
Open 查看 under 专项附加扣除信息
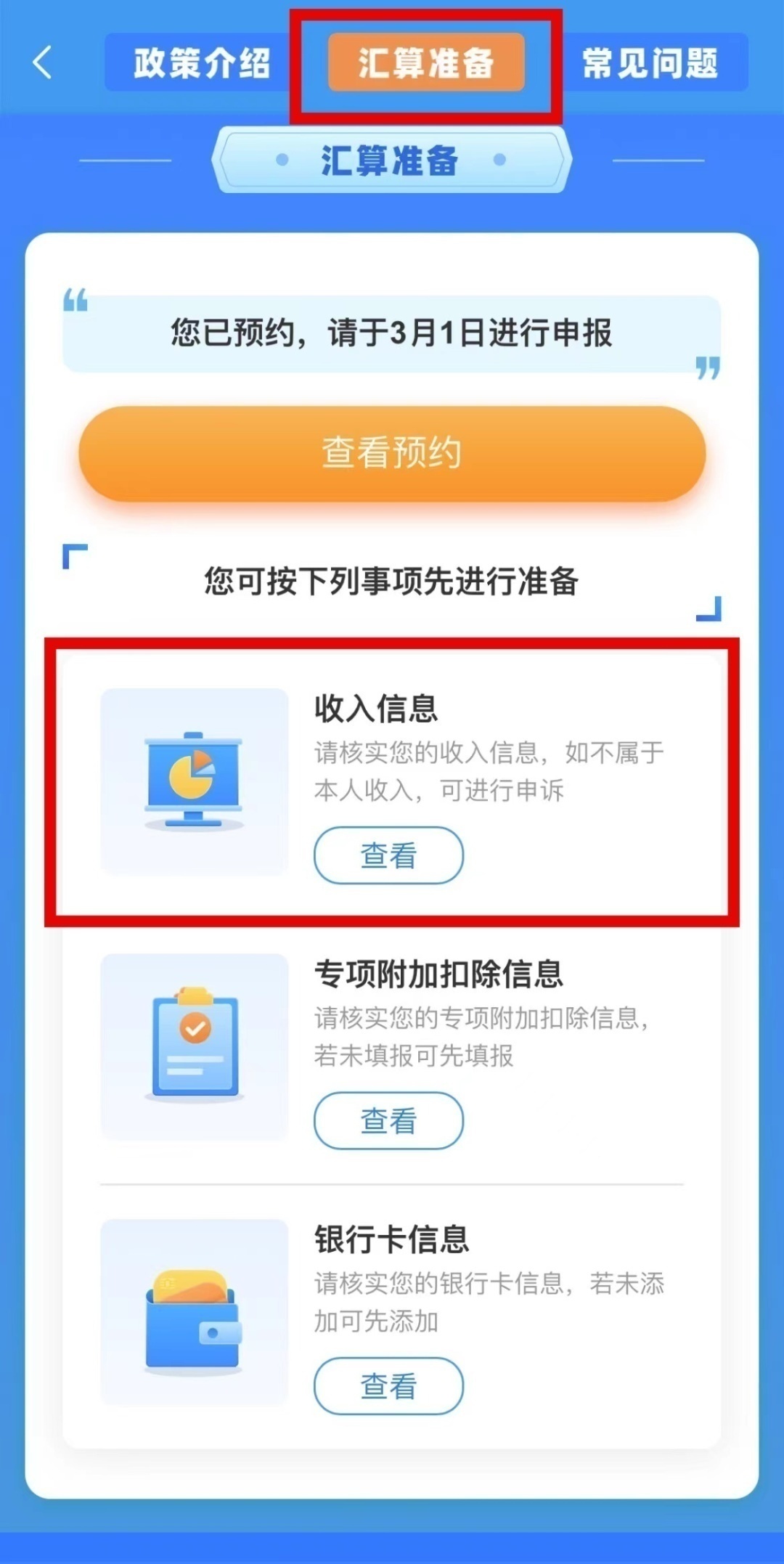tap(388, 1120)
